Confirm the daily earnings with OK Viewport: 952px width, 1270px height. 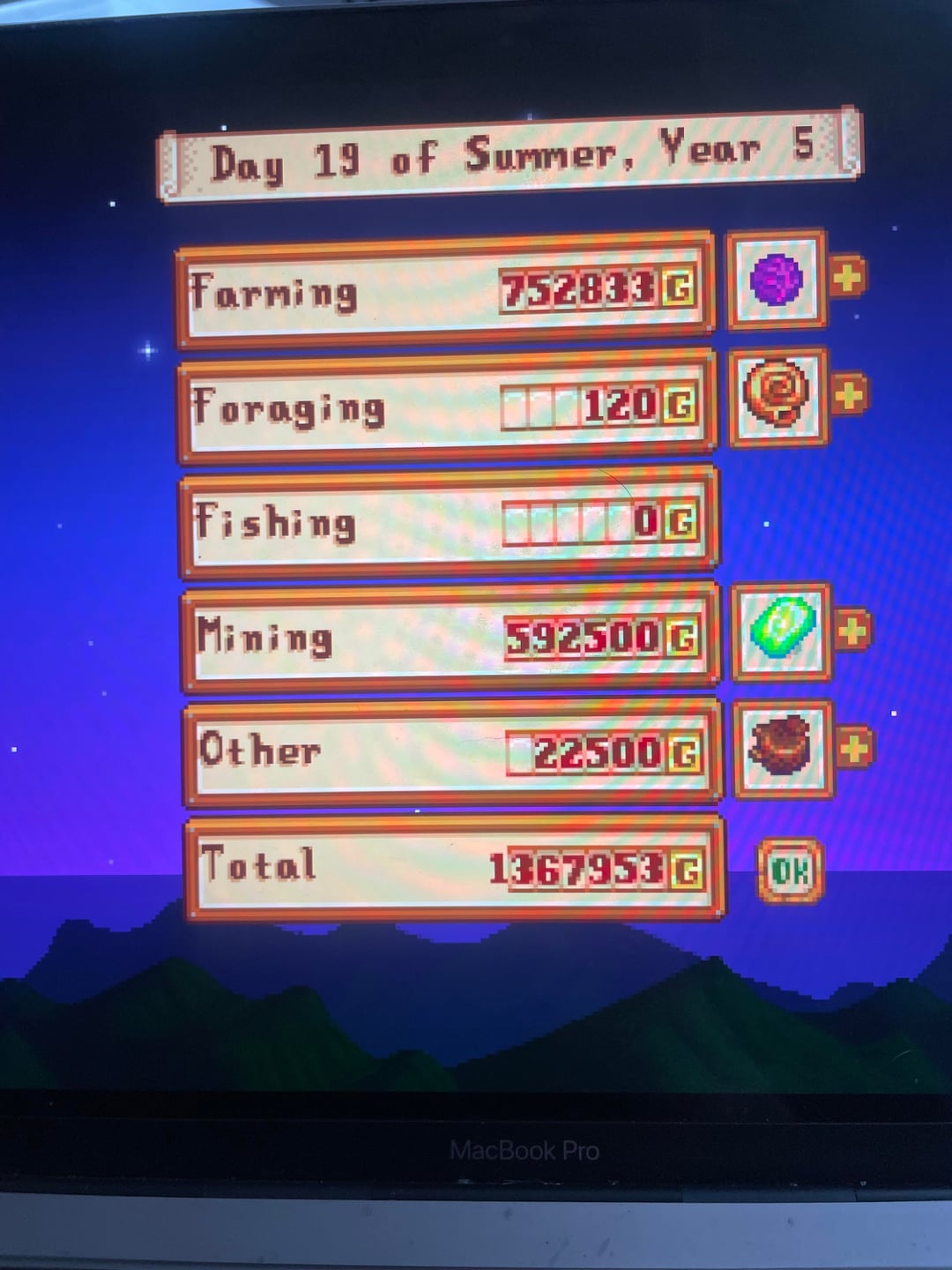(x=790, y=871)
